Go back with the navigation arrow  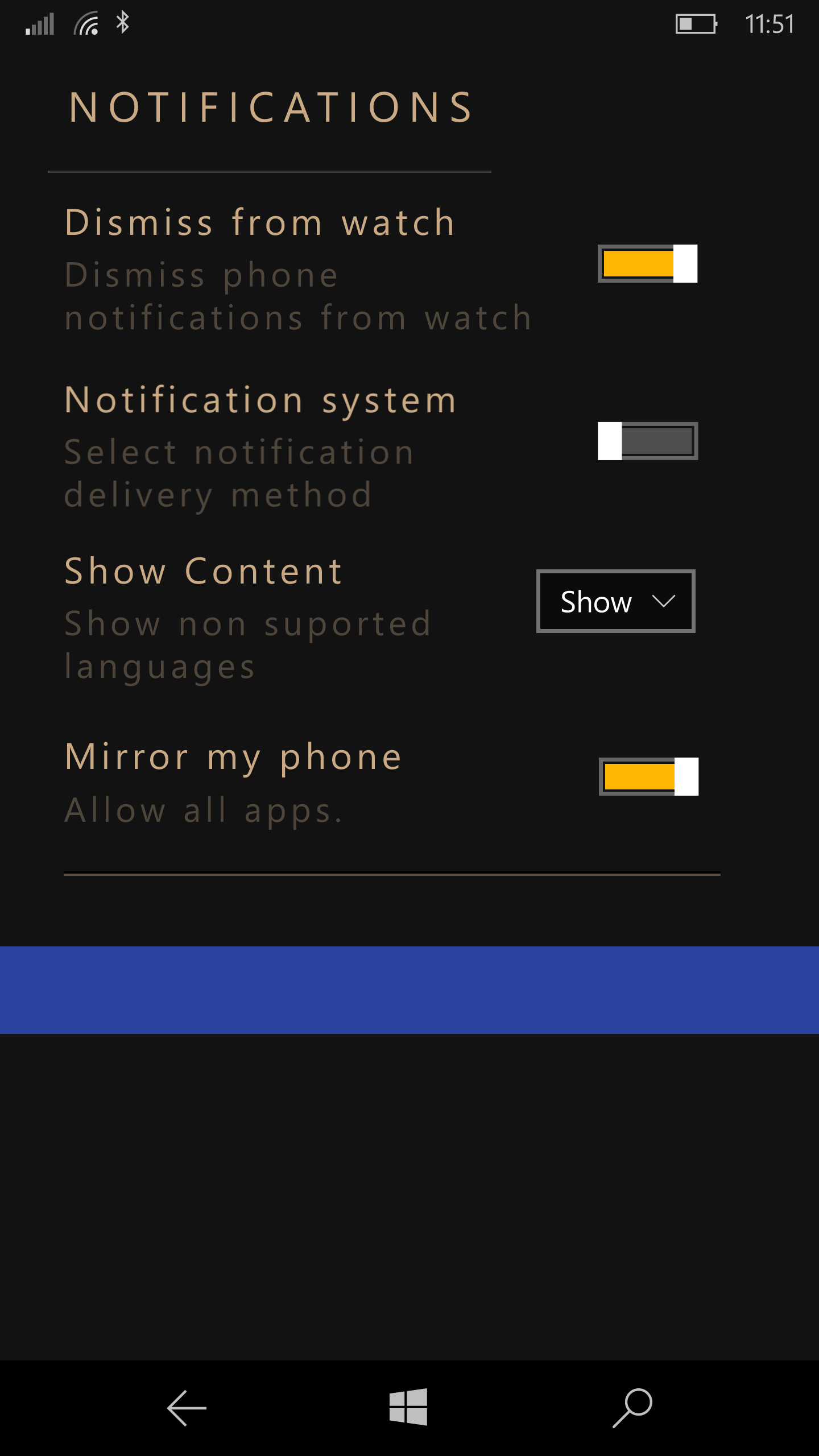click(187, 1408)
